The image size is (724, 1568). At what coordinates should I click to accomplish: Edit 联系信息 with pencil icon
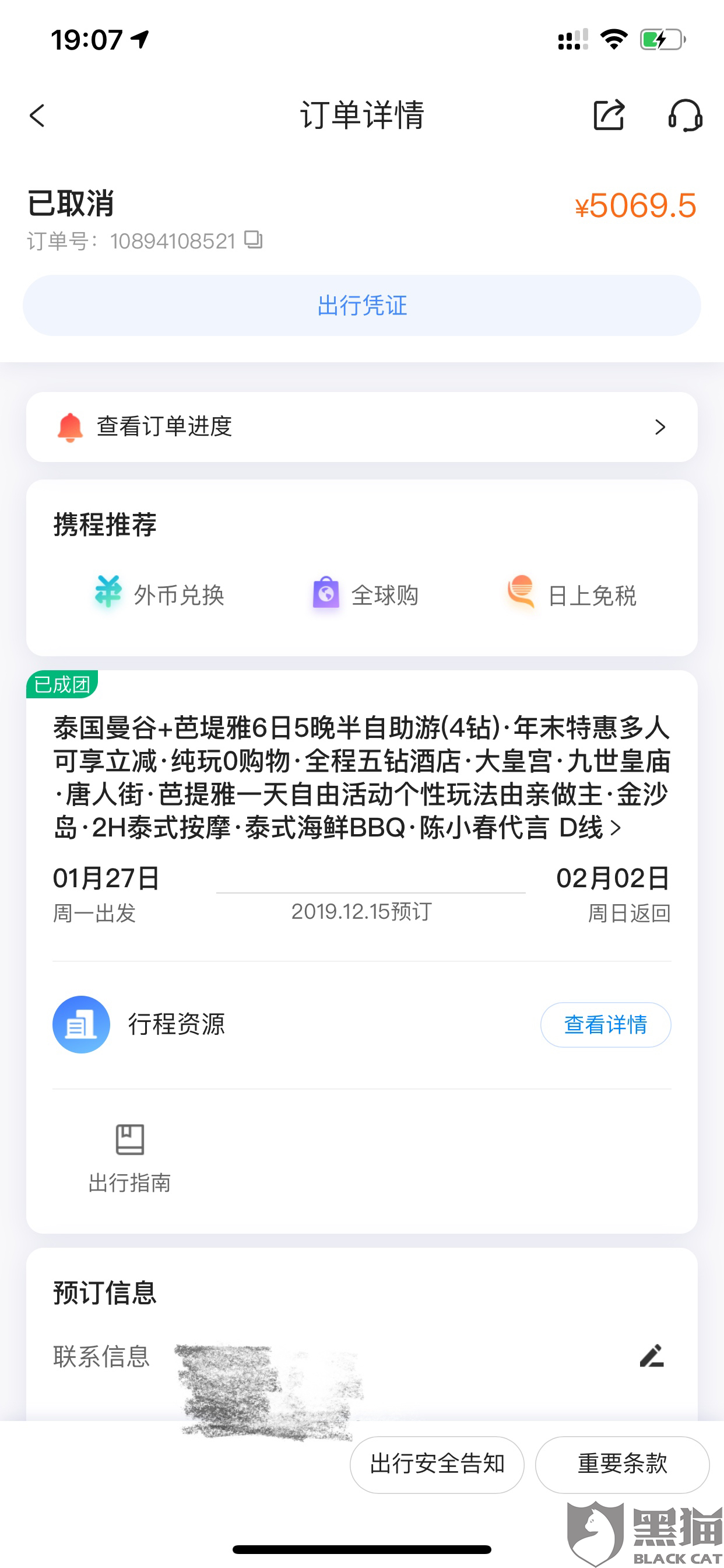point(652,1356)
